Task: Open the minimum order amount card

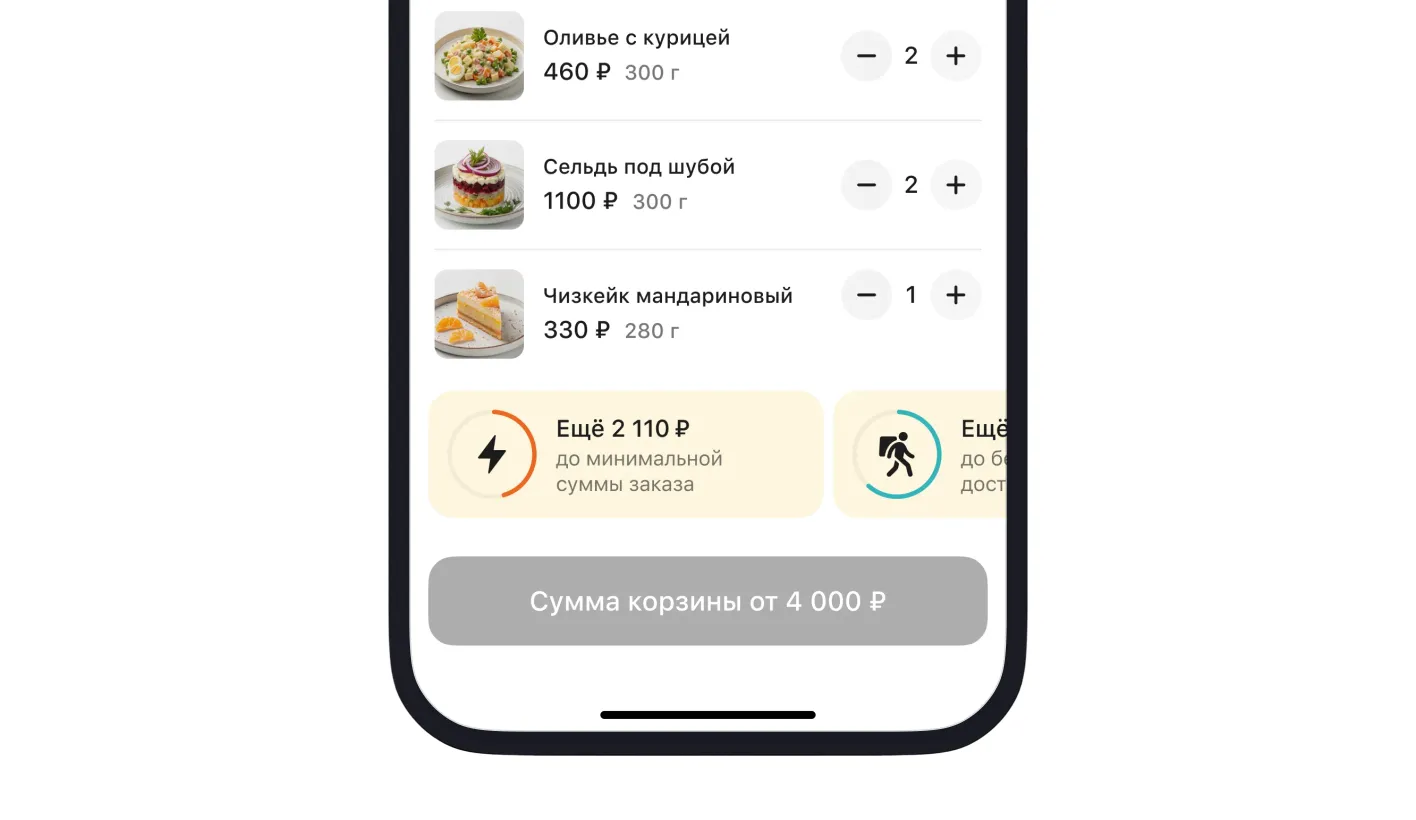Action: point(625,455)
